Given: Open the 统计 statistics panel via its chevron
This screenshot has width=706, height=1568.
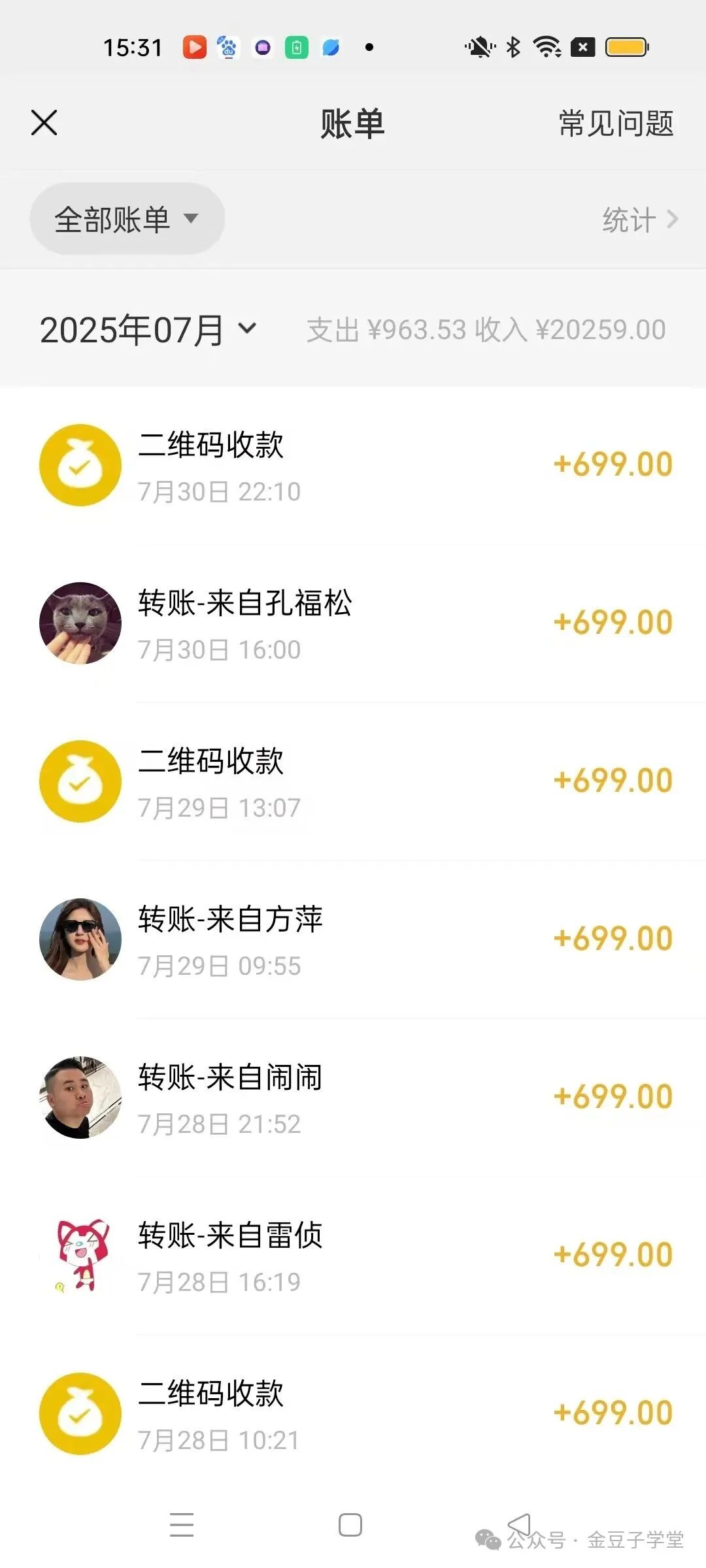Looking at the screenshot, I should pyautogui.click(x=639, y=220).
